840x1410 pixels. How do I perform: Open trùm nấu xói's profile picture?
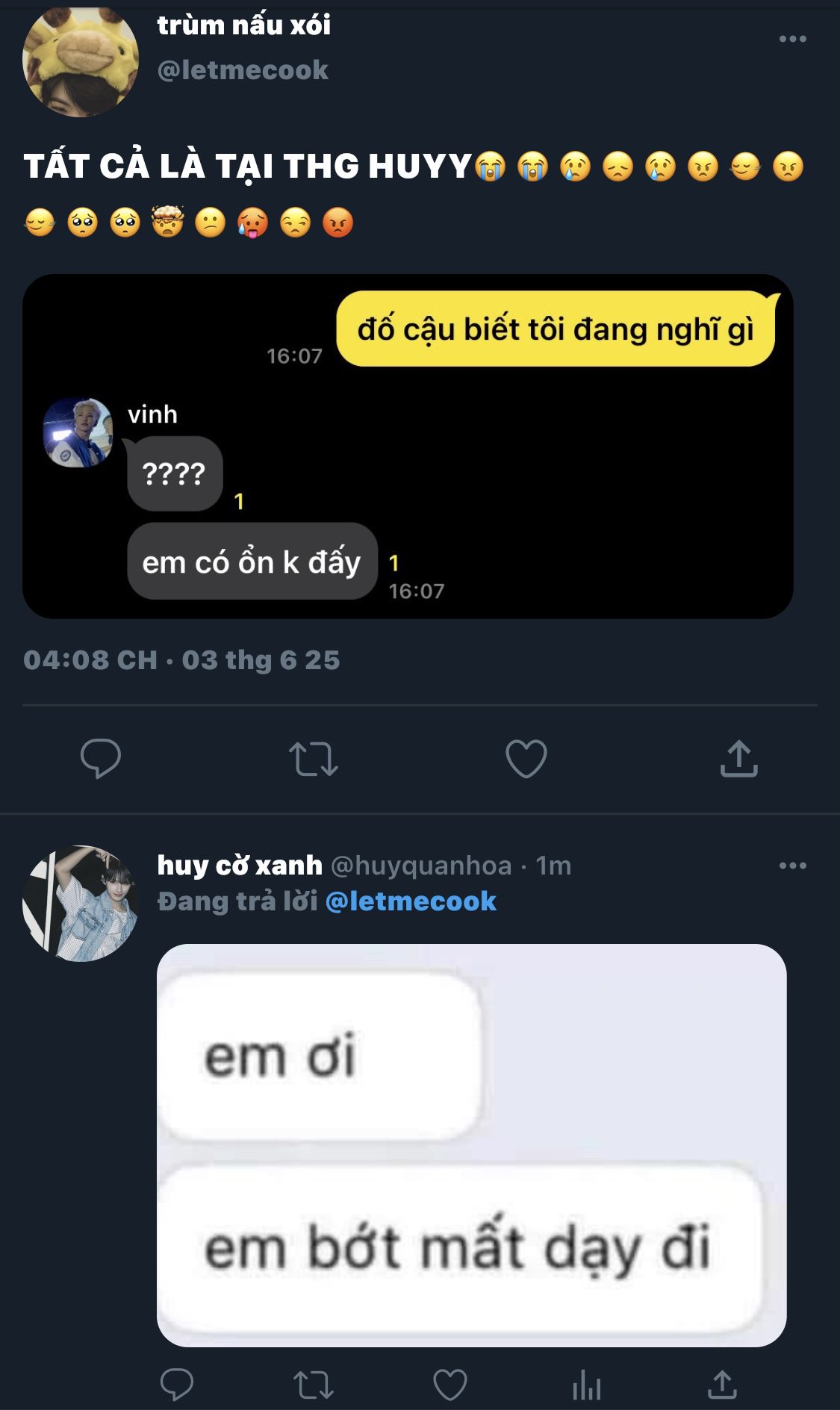point(81,60)
